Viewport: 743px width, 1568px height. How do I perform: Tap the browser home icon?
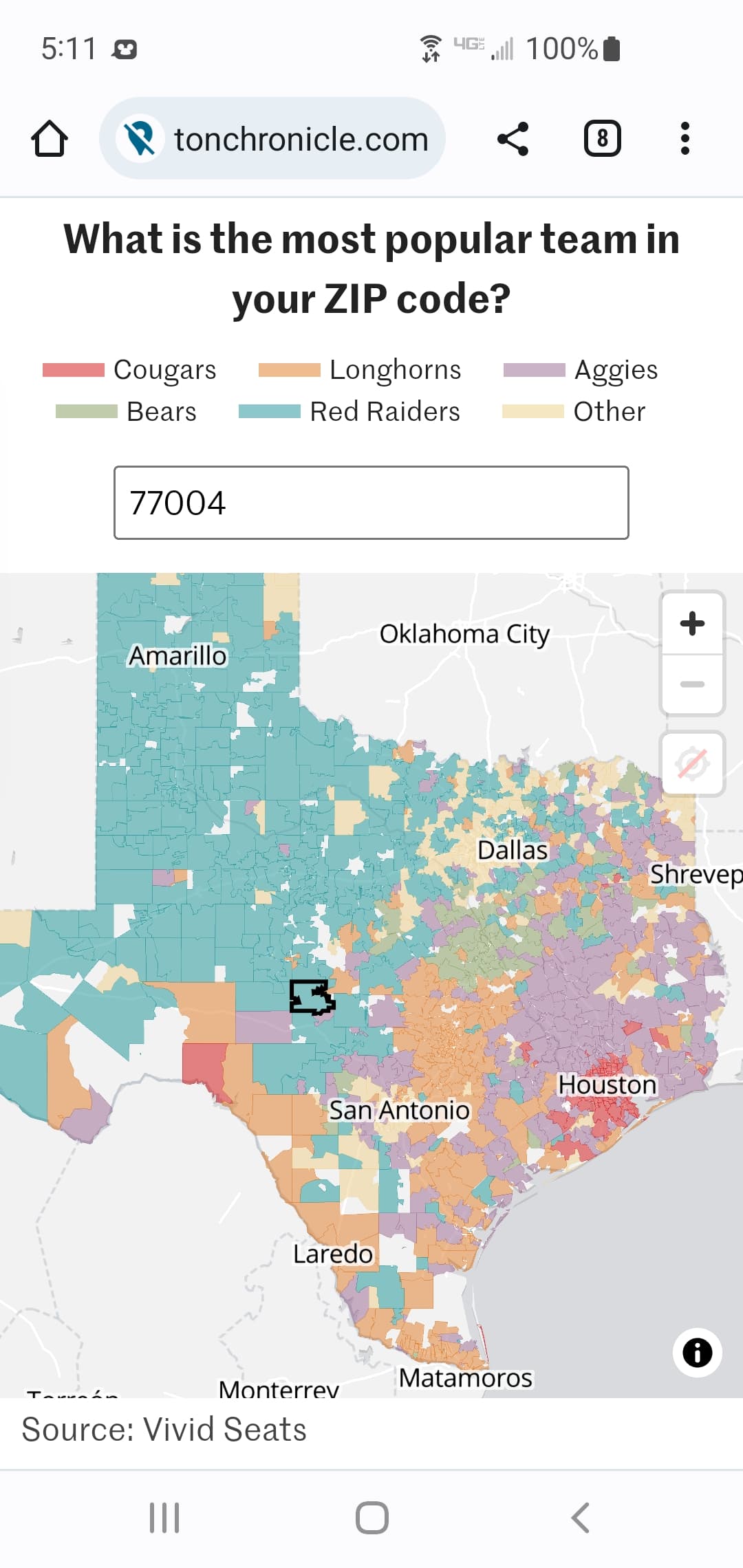click(50, 139)
